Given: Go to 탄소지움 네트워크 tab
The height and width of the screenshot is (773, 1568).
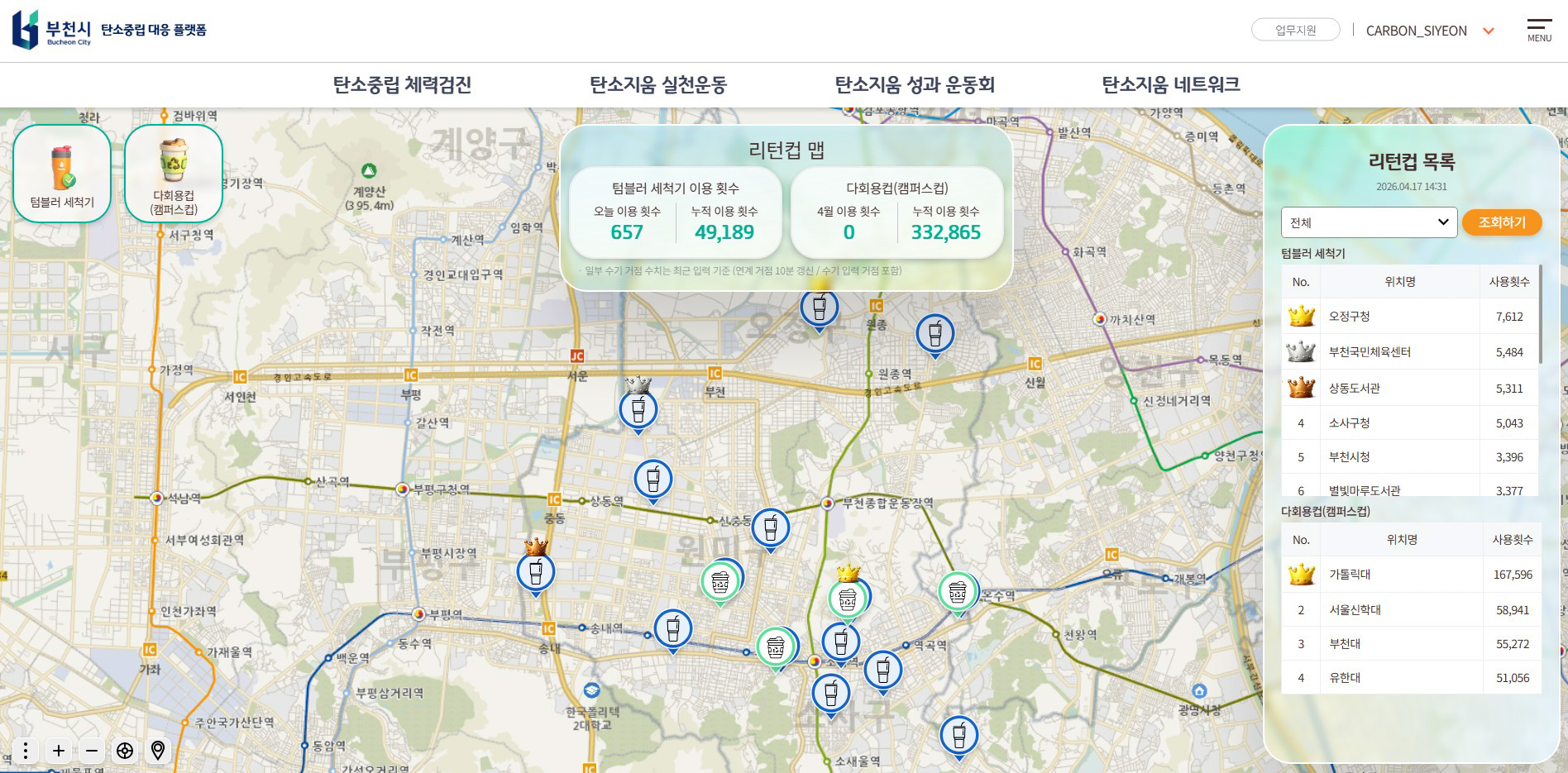Looking at the screenshot, I should 1170,84.
